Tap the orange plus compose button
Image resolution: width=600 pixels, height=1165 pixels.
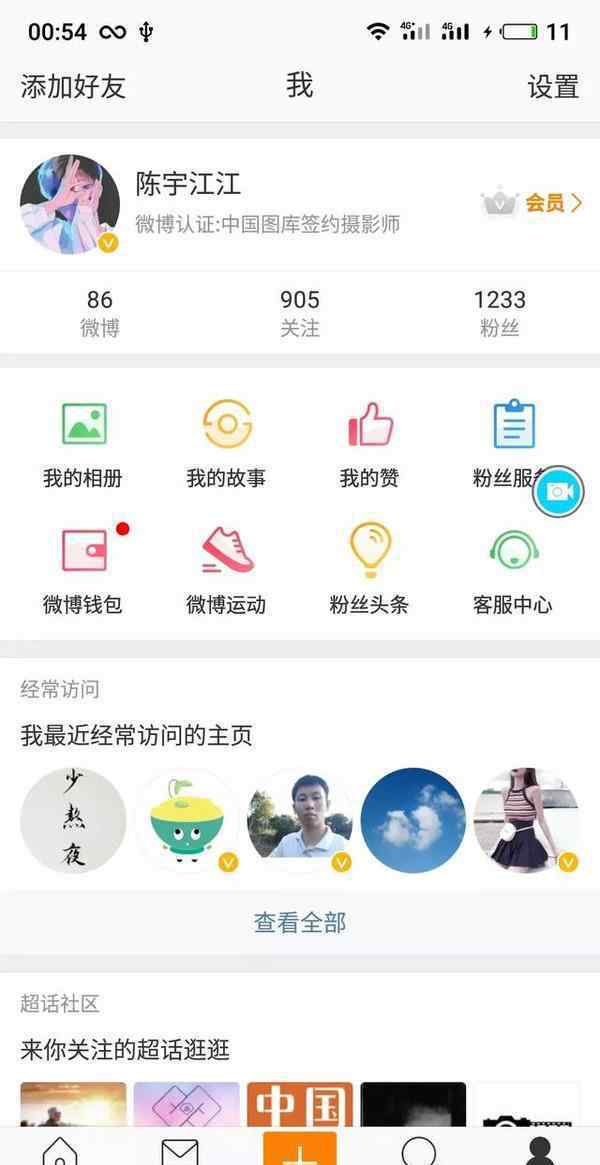(x=299, y=1148)
